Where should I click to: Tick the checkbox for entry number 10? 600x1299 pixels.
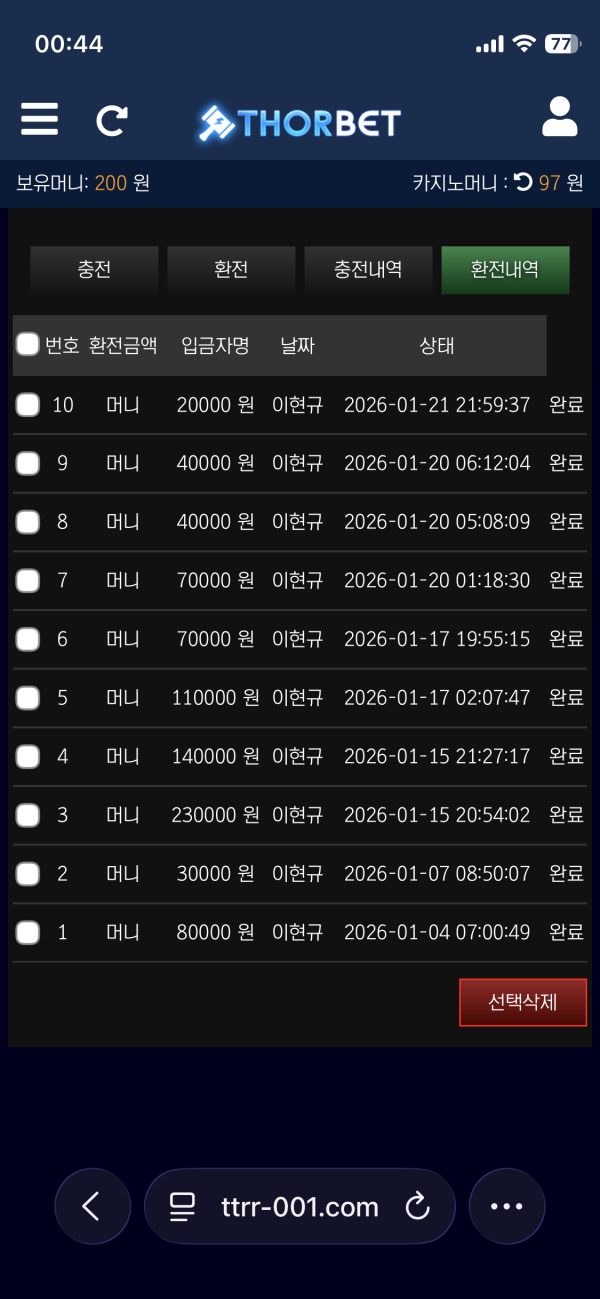pyautogui.click(x=28, y=405)
